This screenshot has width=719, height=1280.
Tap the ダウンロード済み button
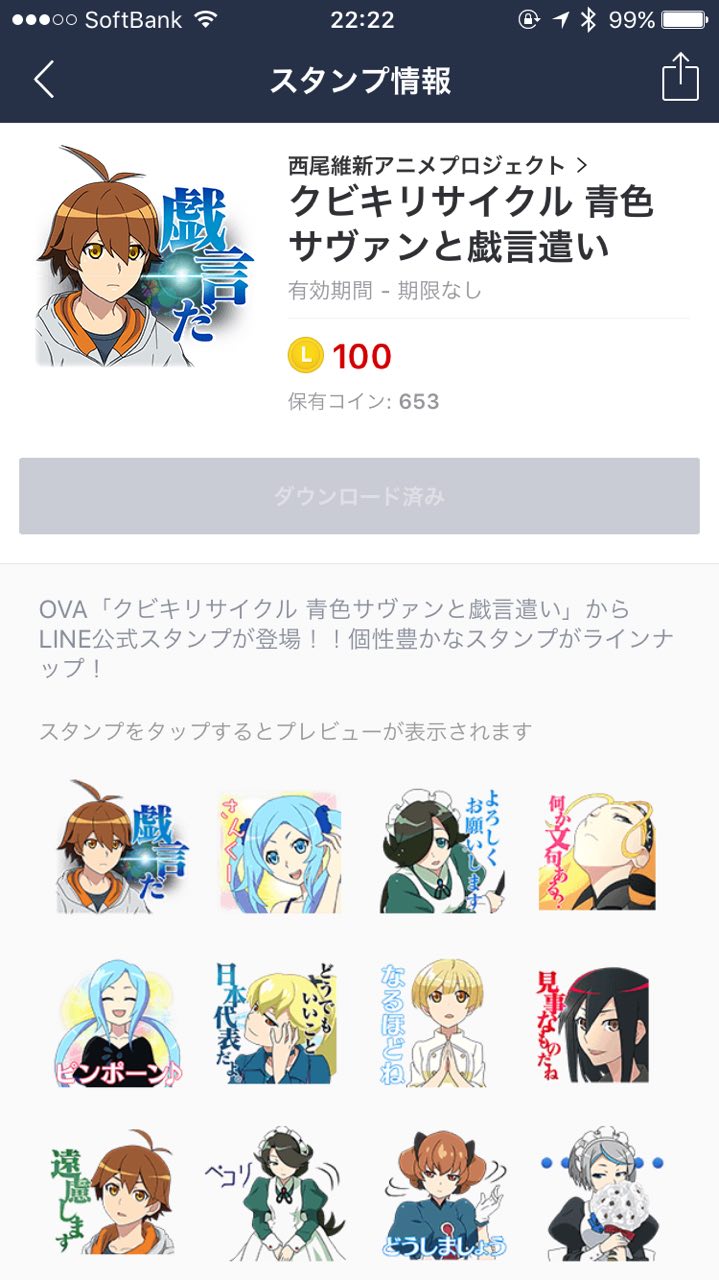359,496
